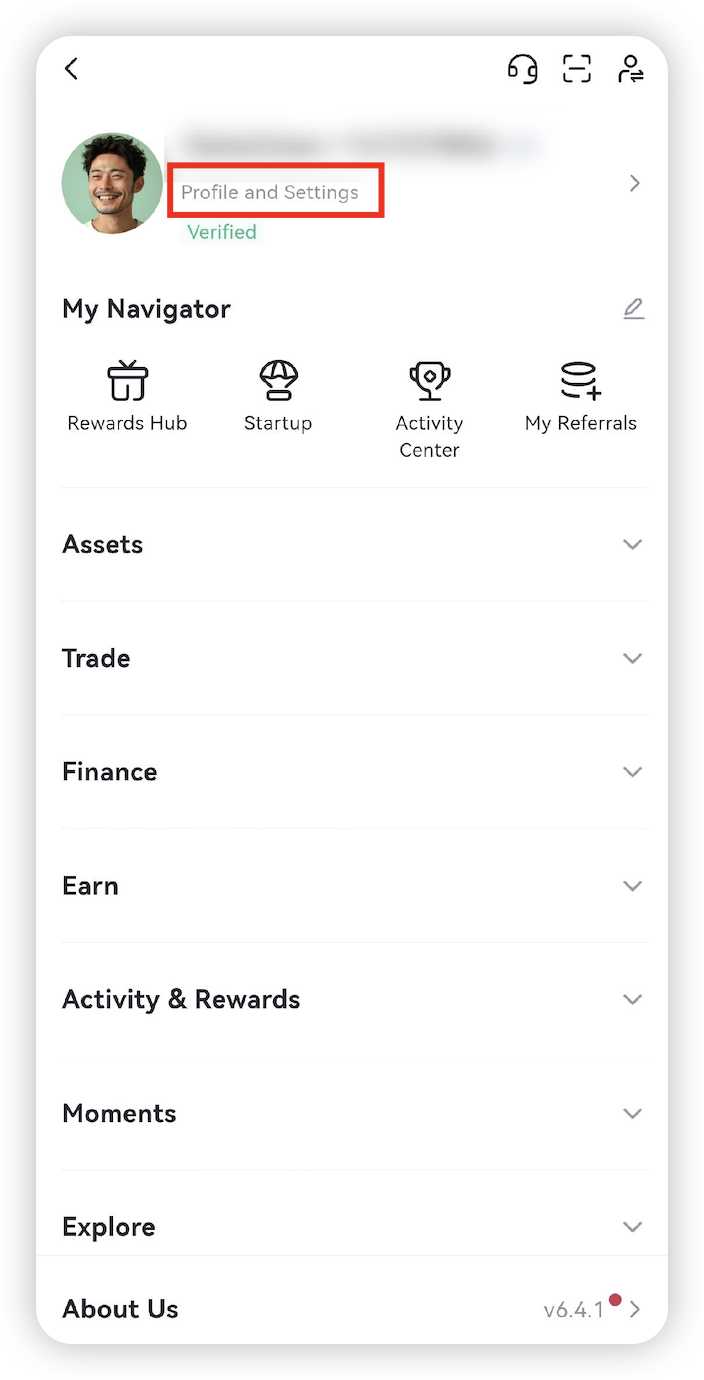
Task: Tap the switch account icon
Action: 631,68
